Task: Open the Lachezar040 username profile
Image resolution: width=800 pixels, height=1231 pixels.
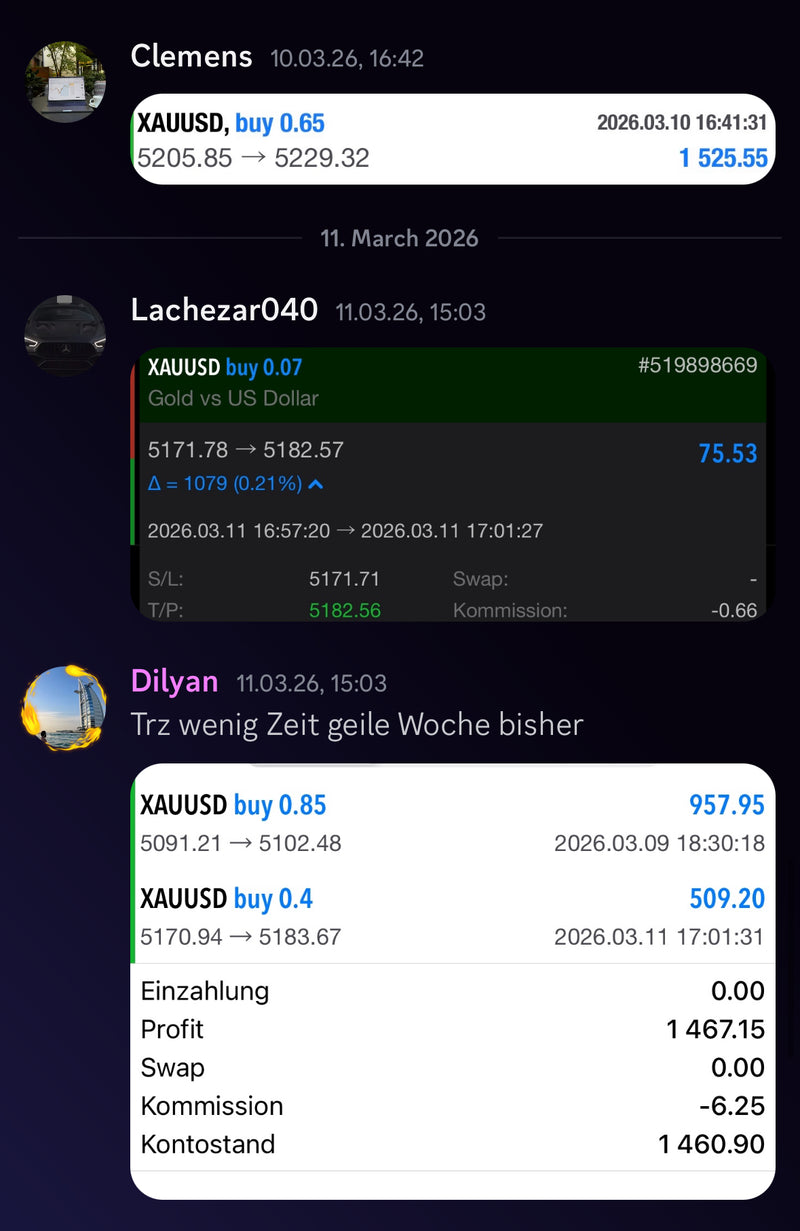Action: [224, 311]
